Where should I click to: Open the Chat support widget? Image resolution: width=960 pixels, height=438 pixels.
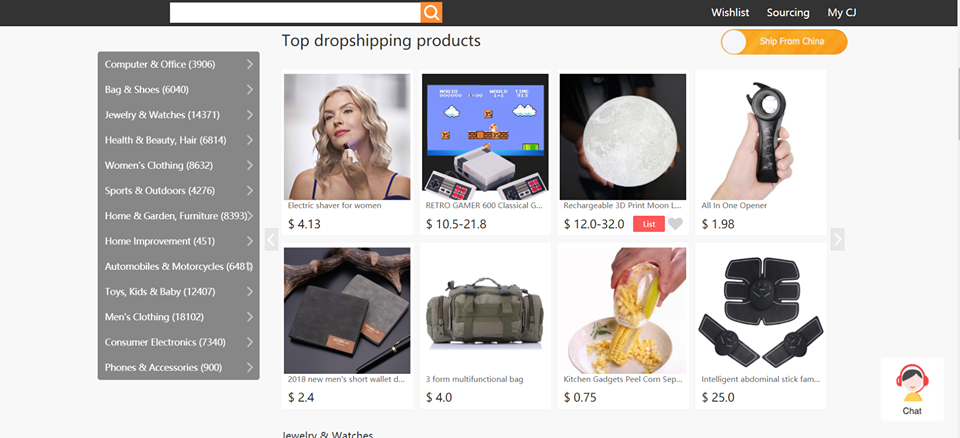(912, 389)
